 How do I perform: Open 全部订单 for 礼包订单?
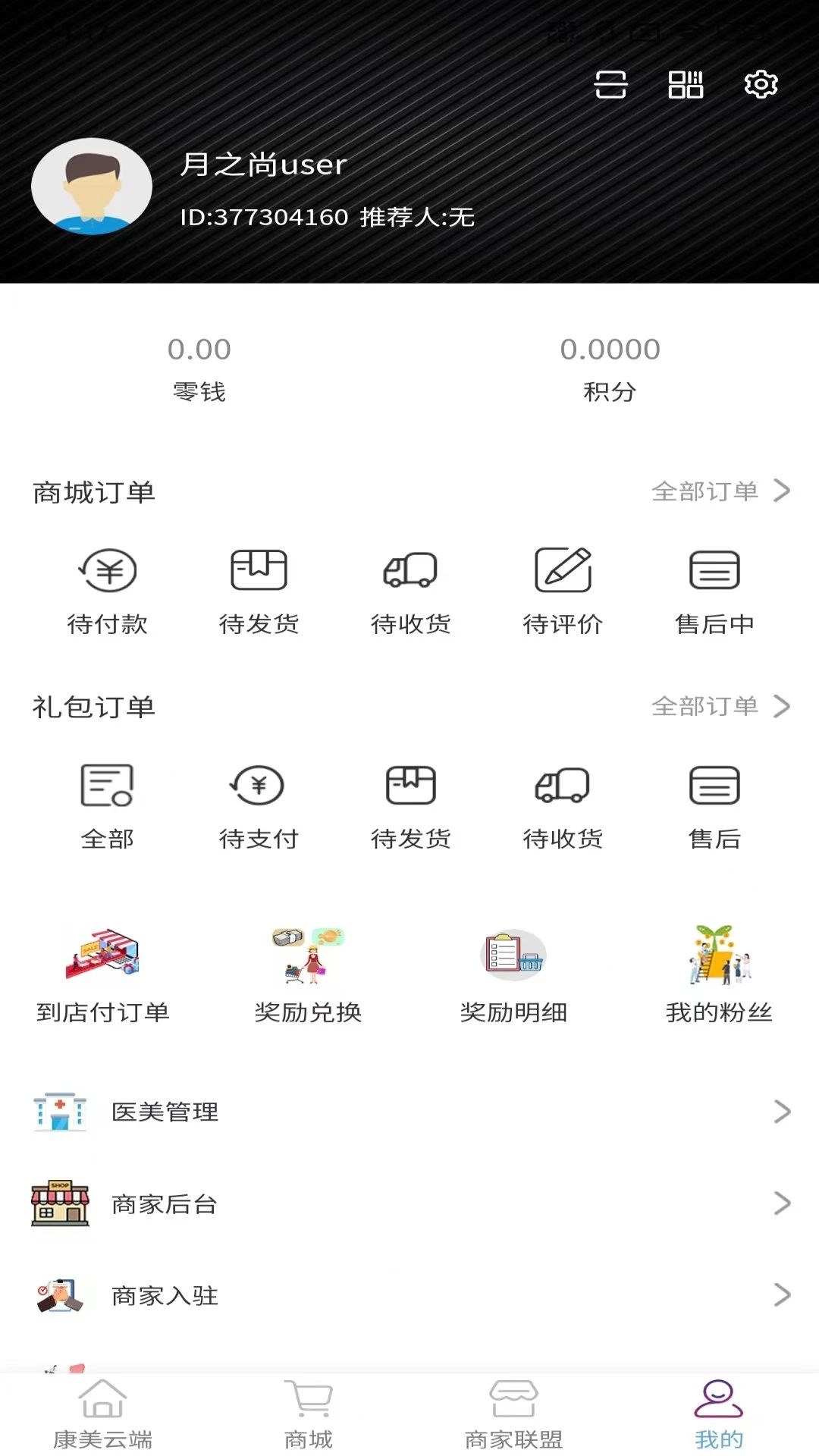pos(719,706)
